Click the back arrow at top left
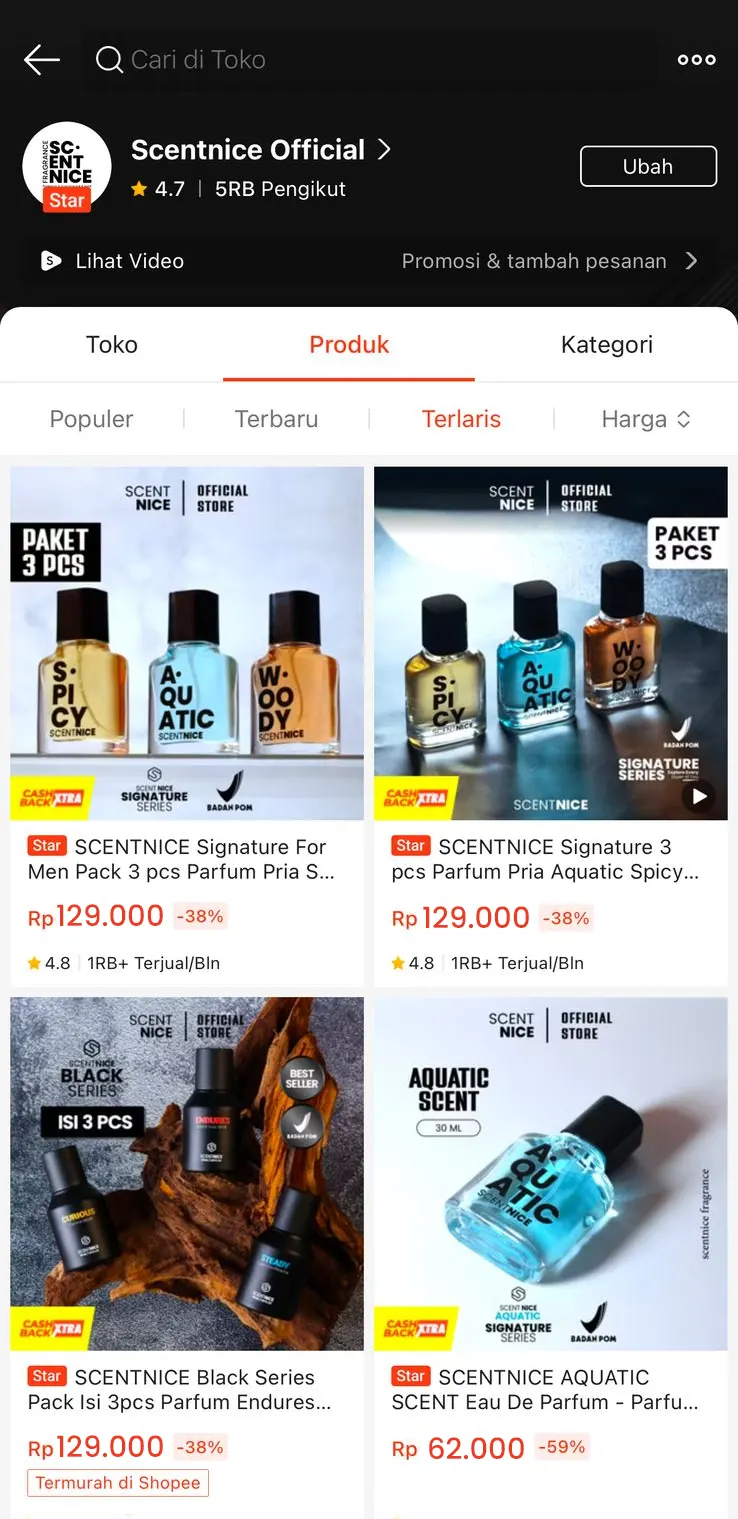 41,59
